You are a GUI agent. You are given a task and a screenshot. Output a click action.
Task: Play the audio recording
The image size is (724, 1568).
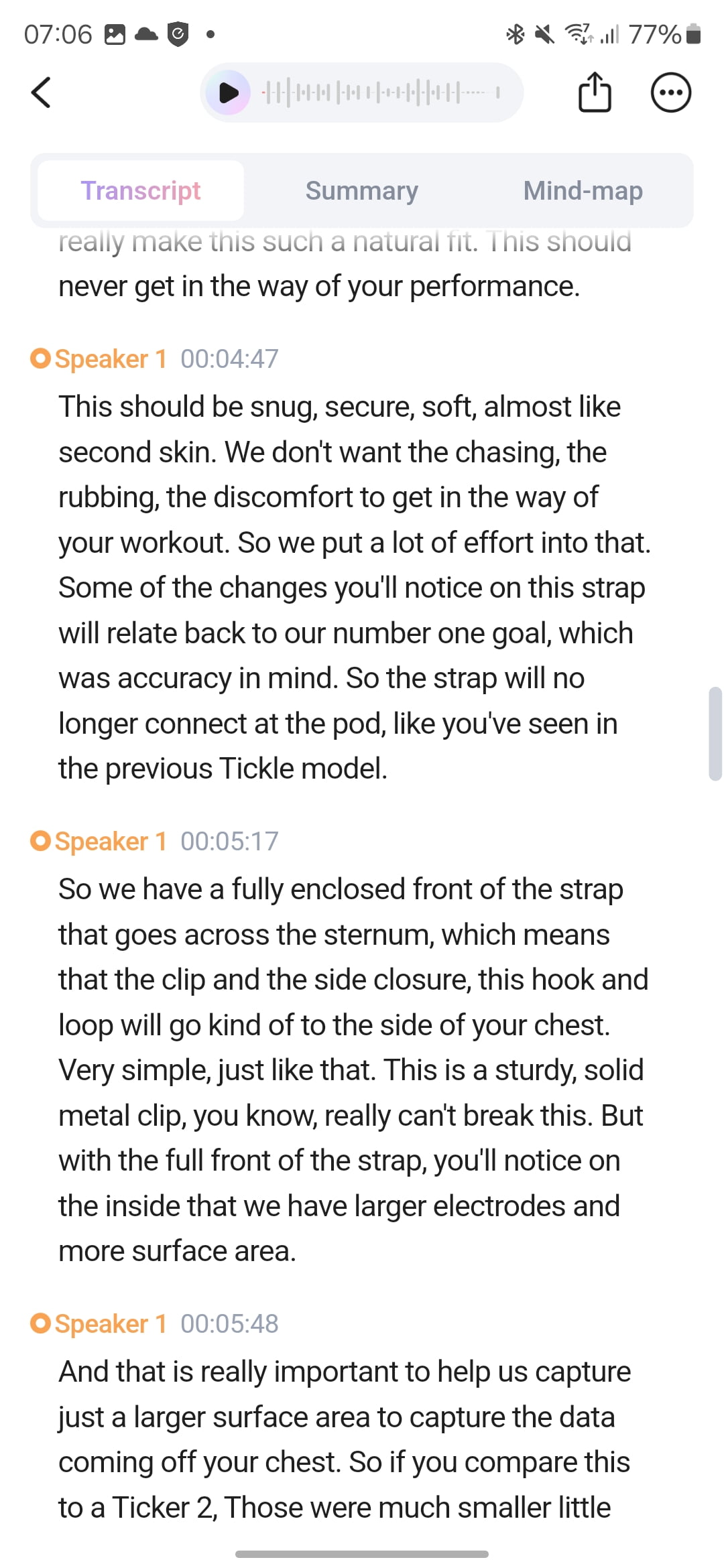[x=228, y=92]
